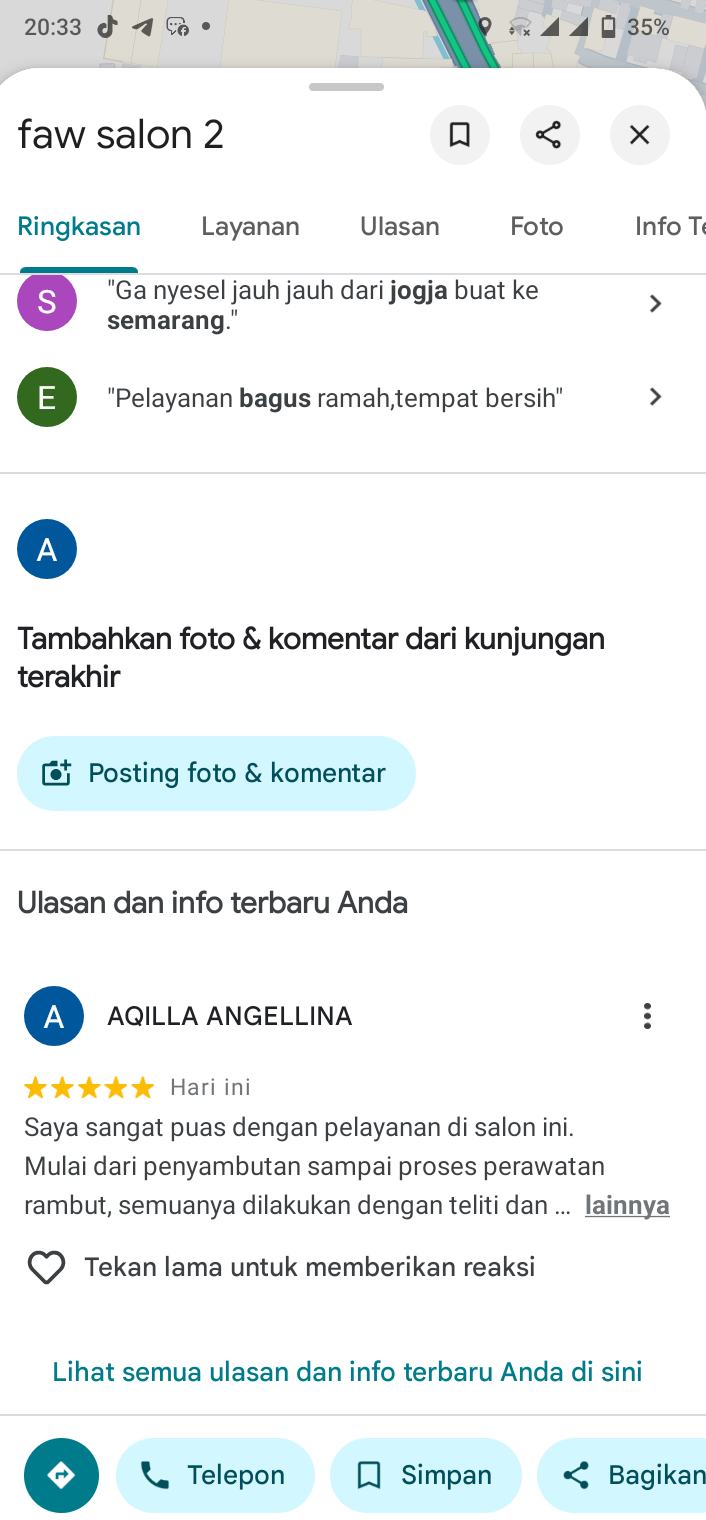
Task: Select the Ringkasan tab
Action: click(79, 227)
